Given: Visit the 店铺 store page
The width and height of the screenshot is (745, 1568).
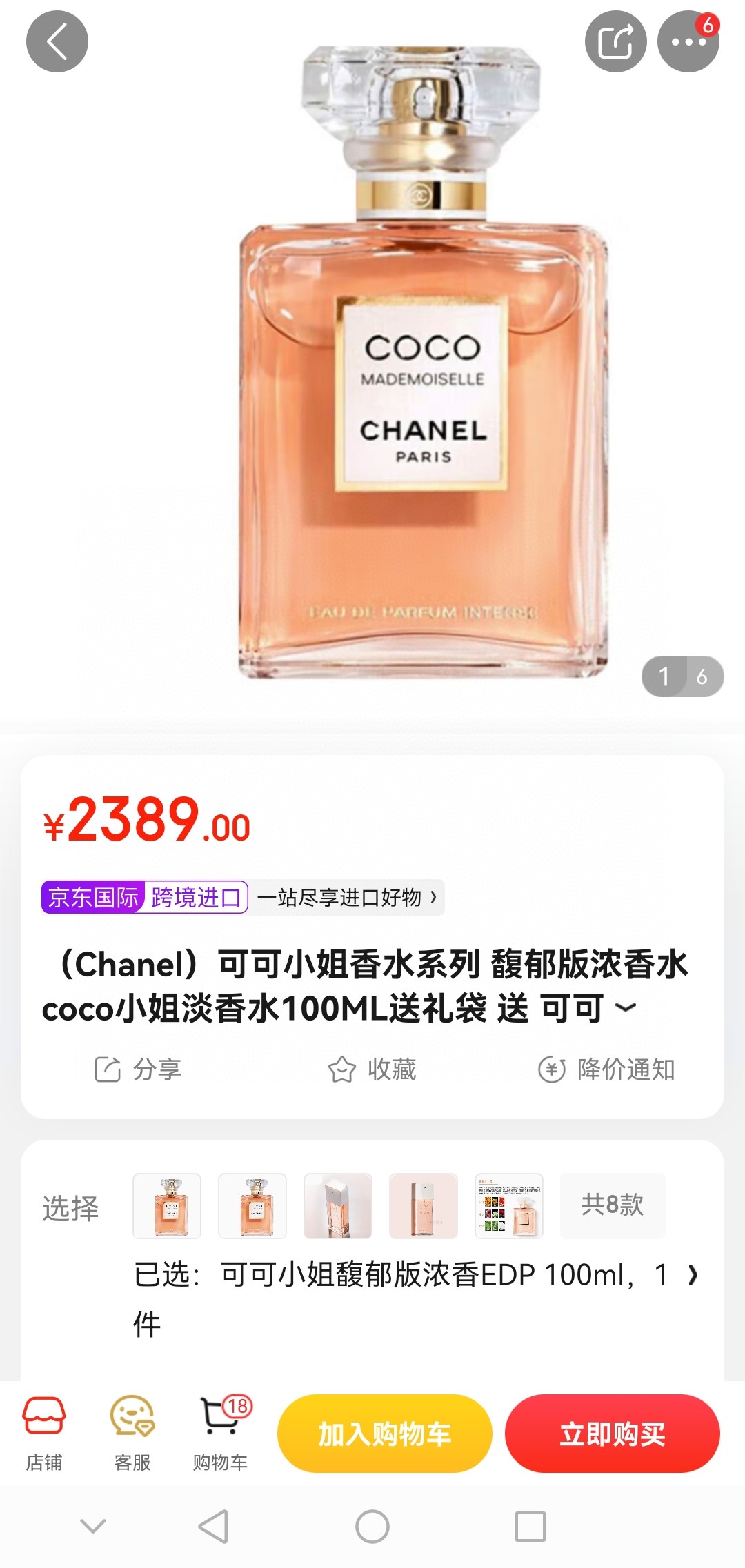Looking at the screenshot, I should [x=44, y=1434].
